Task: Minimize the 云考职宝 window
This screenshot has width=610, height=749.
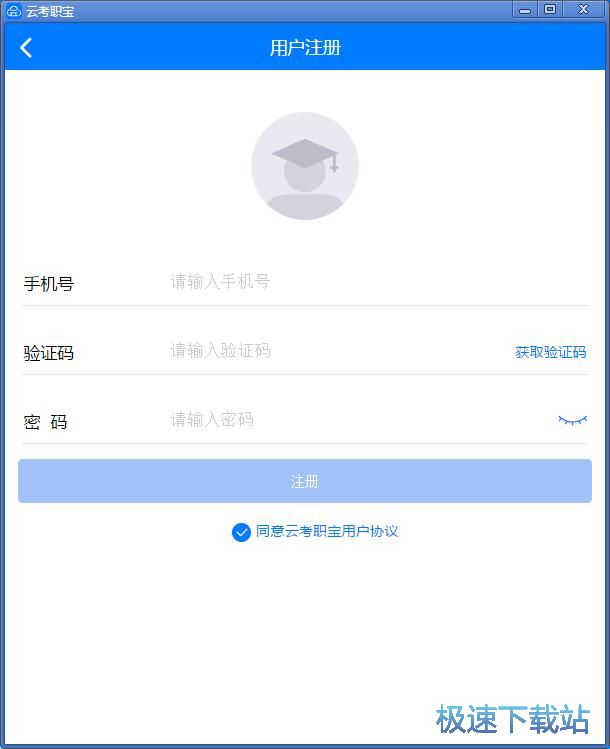Action: tap(525, 9)
